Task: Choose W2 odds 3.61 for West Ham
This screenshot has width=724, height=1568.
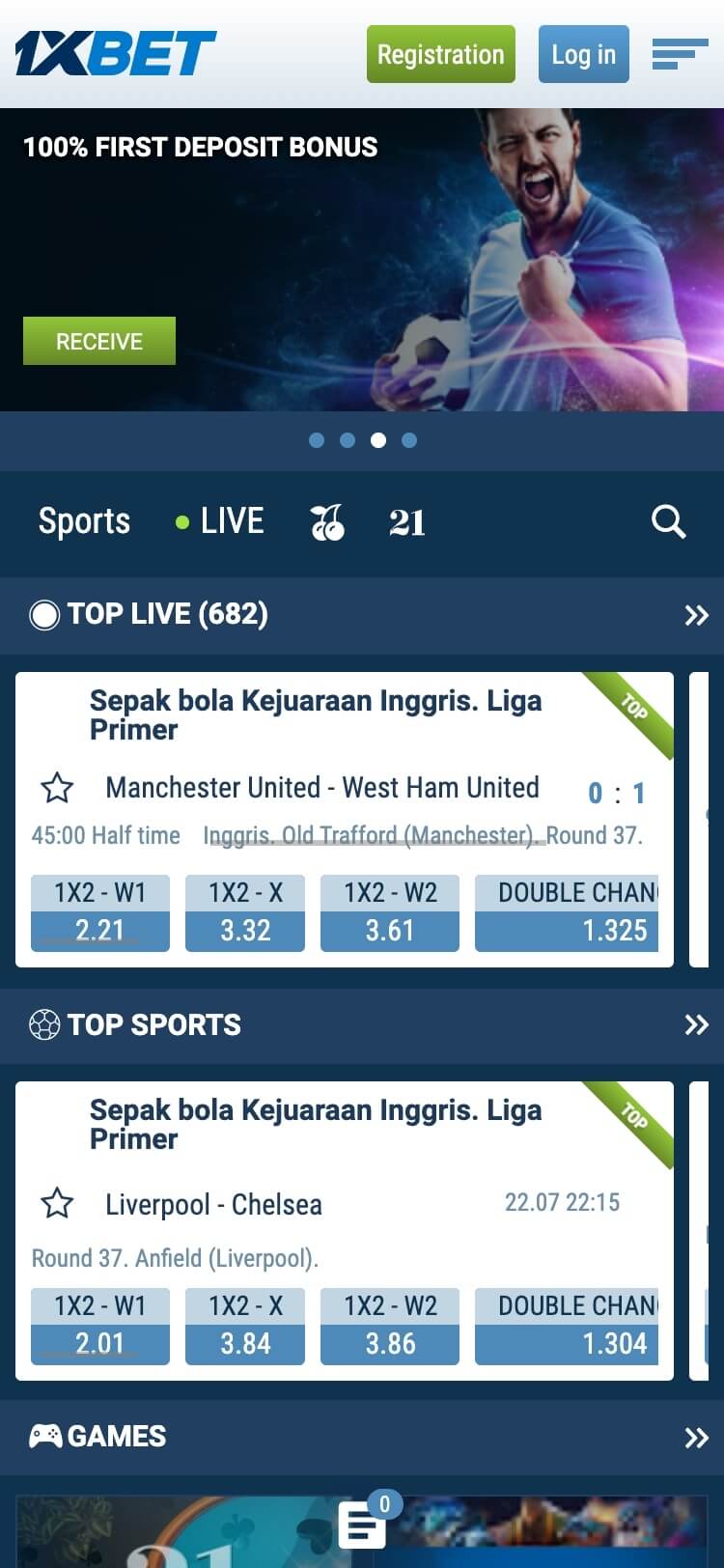Action: 390,912
